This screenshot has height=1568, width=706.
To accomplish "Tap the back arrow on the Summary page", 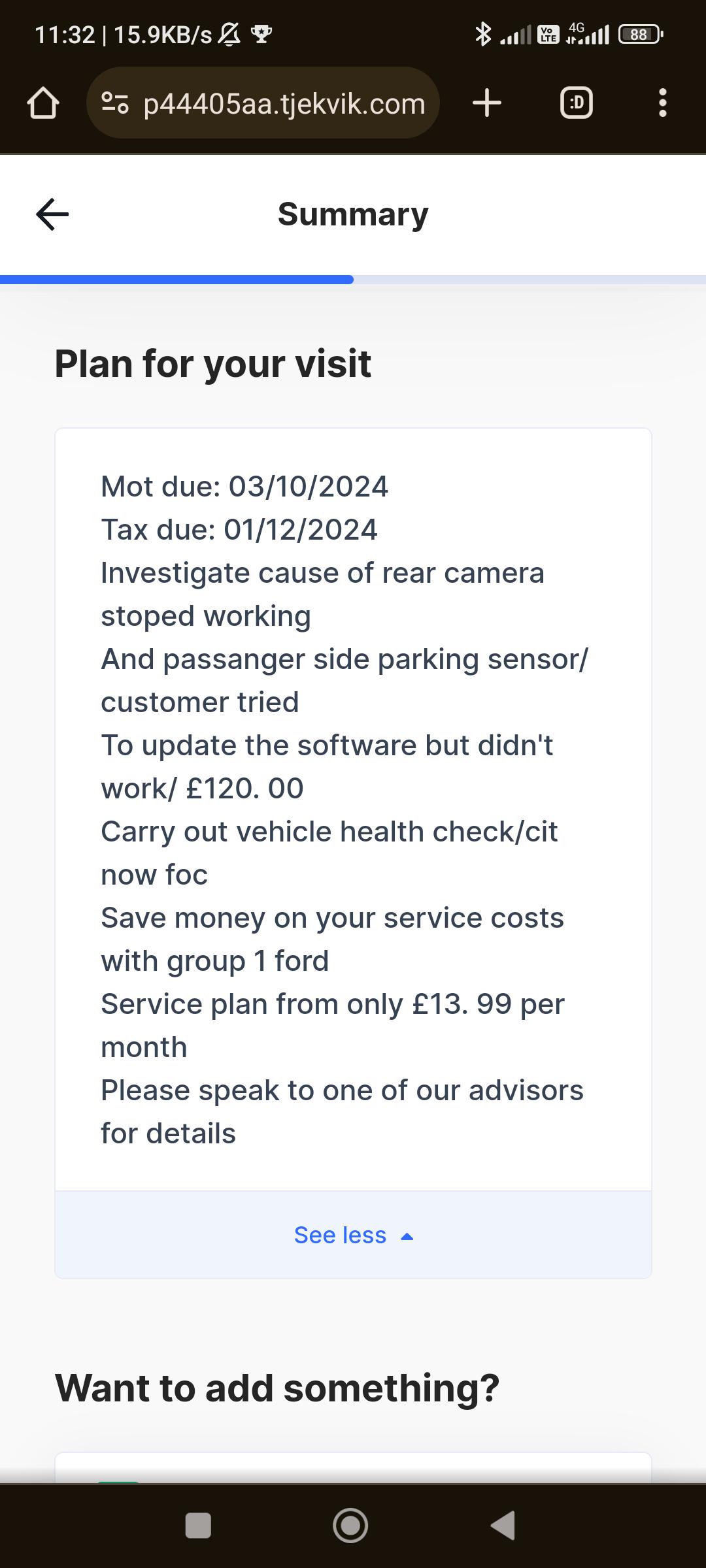I will pyautogui.click(x=52, y=214).
